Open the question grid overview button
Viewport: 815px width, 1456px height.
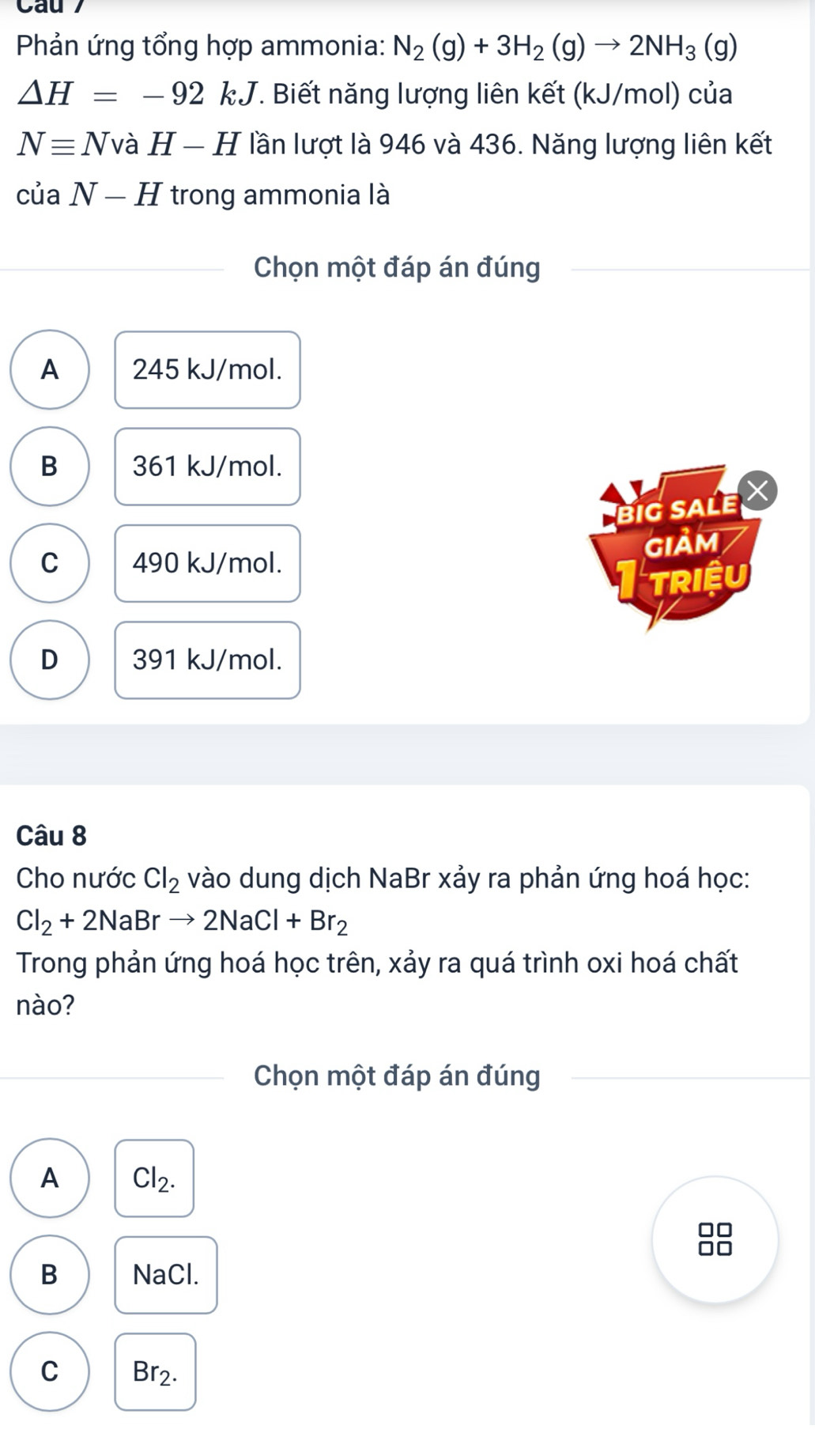pos(715,1239)
